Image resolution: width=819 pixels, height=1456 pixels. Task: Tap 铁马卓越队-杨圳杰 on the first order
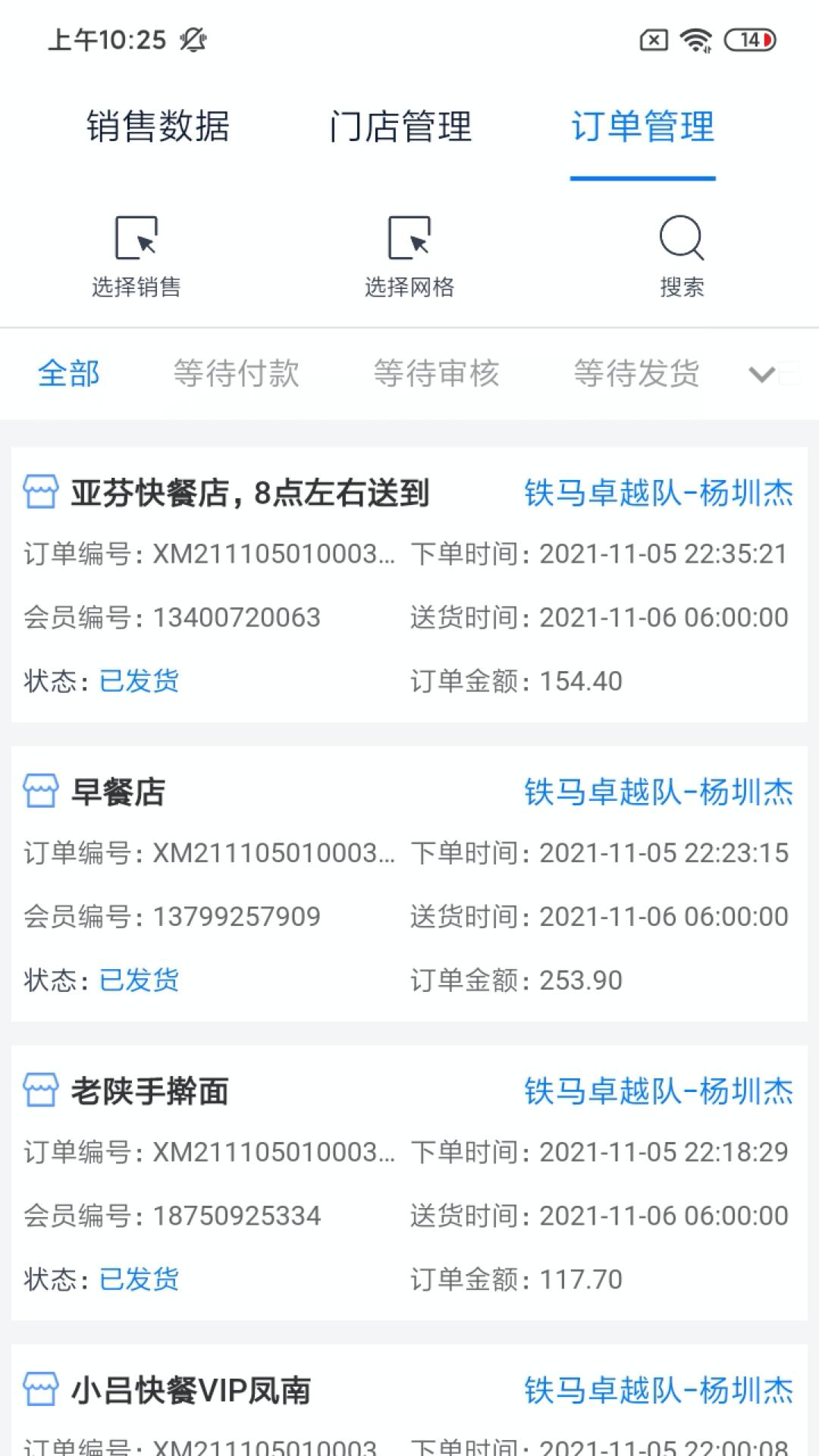pos(657,492)
